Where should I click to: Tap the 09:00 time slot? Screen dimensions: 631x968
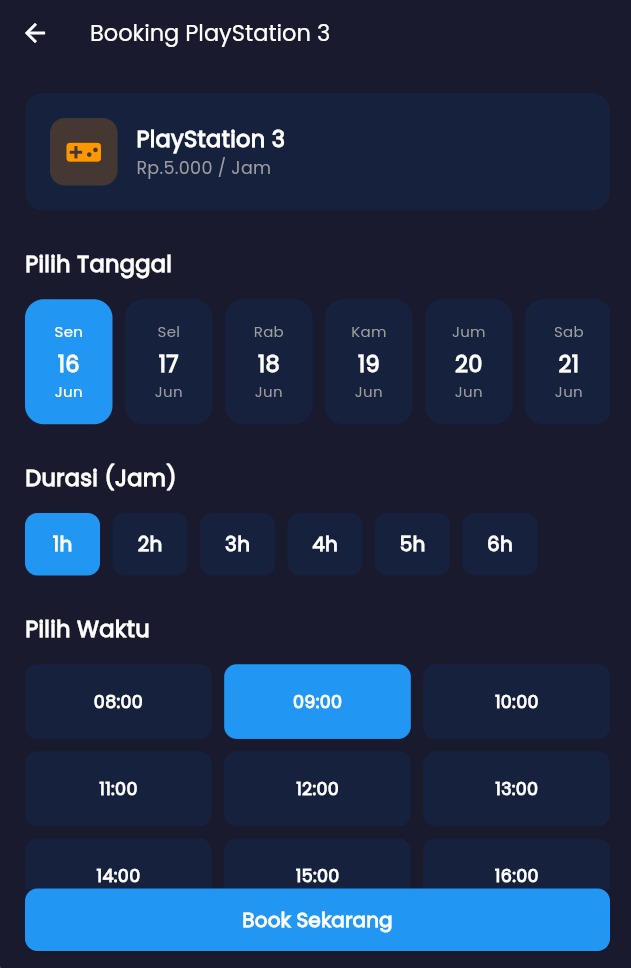pyautogui.click(x=317, y=701)
